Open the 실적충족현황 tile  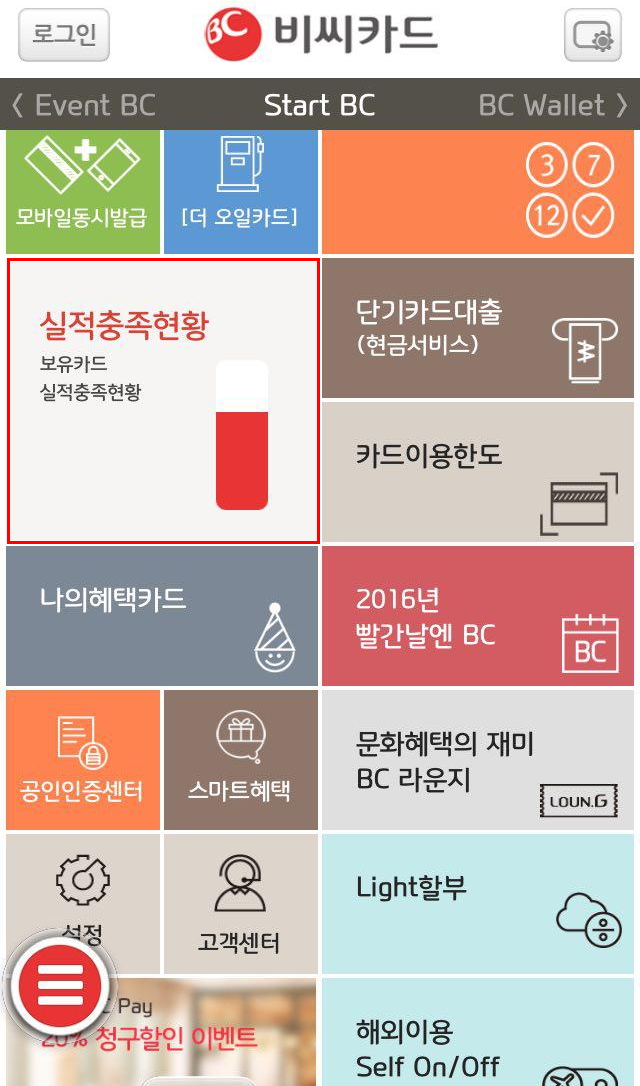click(x=163, y=401)
